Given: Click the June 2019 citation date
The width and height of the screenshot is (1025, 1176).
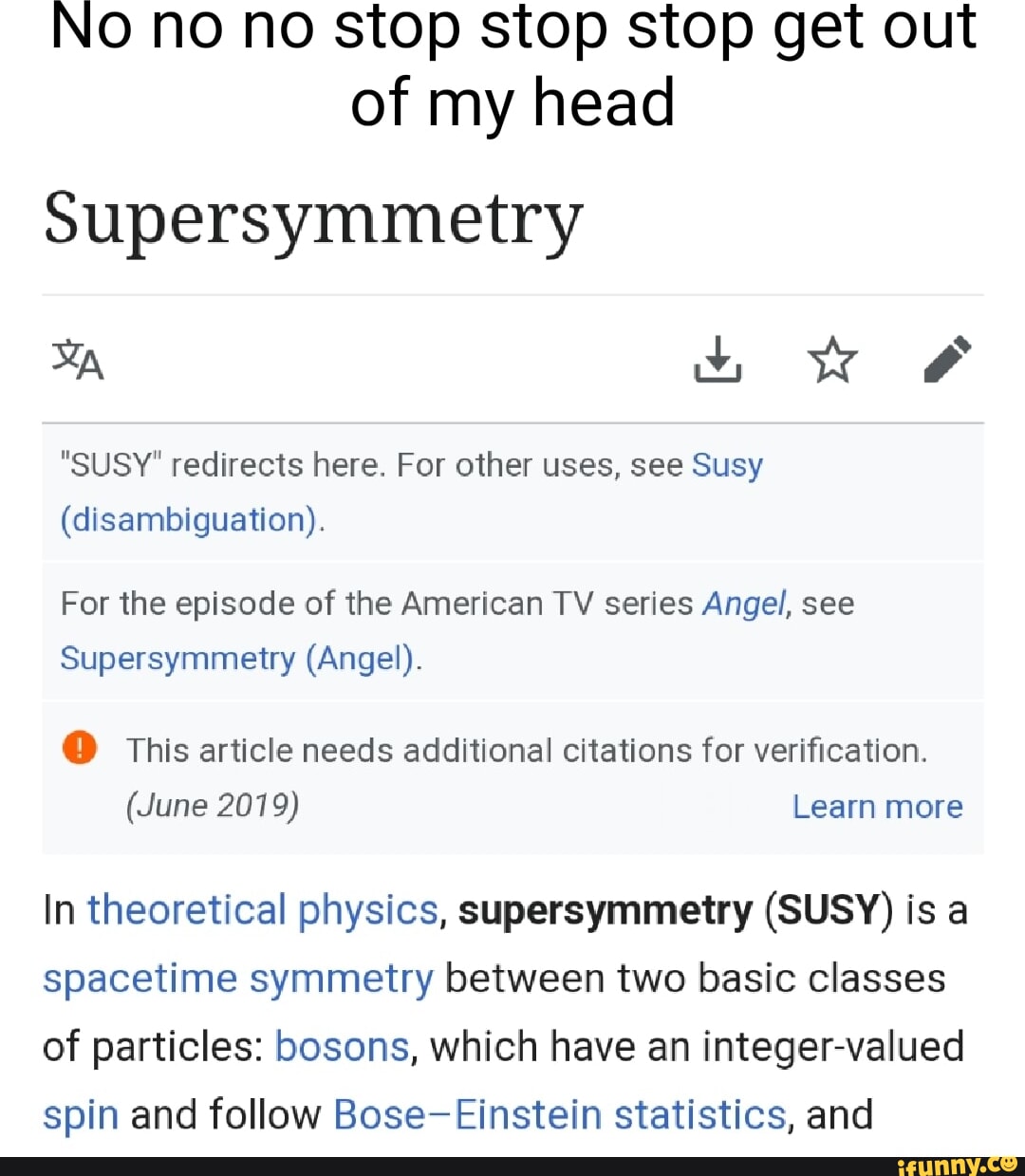Looking at the screenshot, I should point(213,806).
